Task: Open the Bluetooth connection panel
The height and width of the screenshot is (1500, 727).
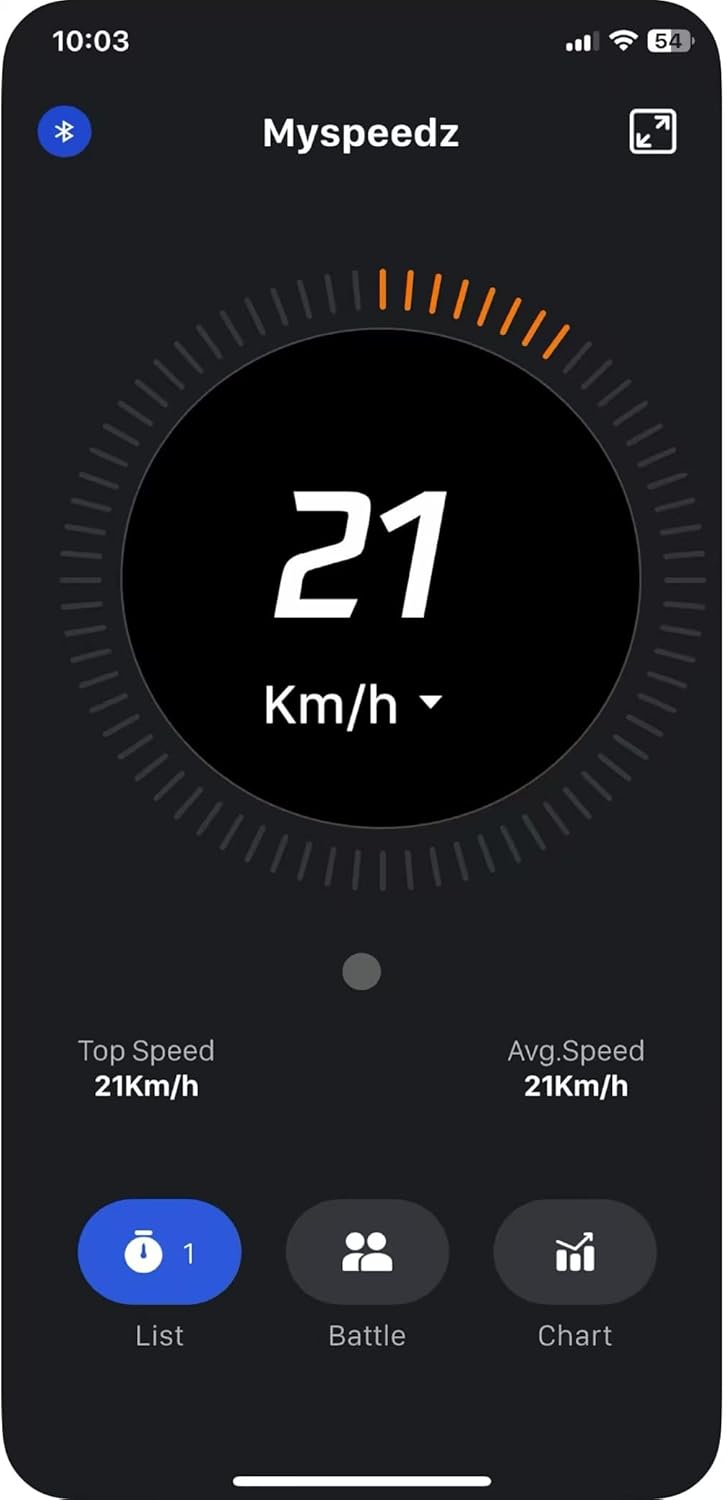Action: (x=64, y=131)
